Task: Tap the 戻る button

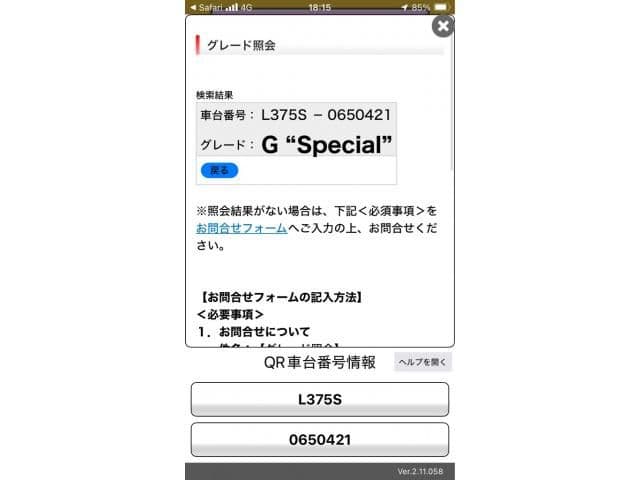Action: point(219,170)
